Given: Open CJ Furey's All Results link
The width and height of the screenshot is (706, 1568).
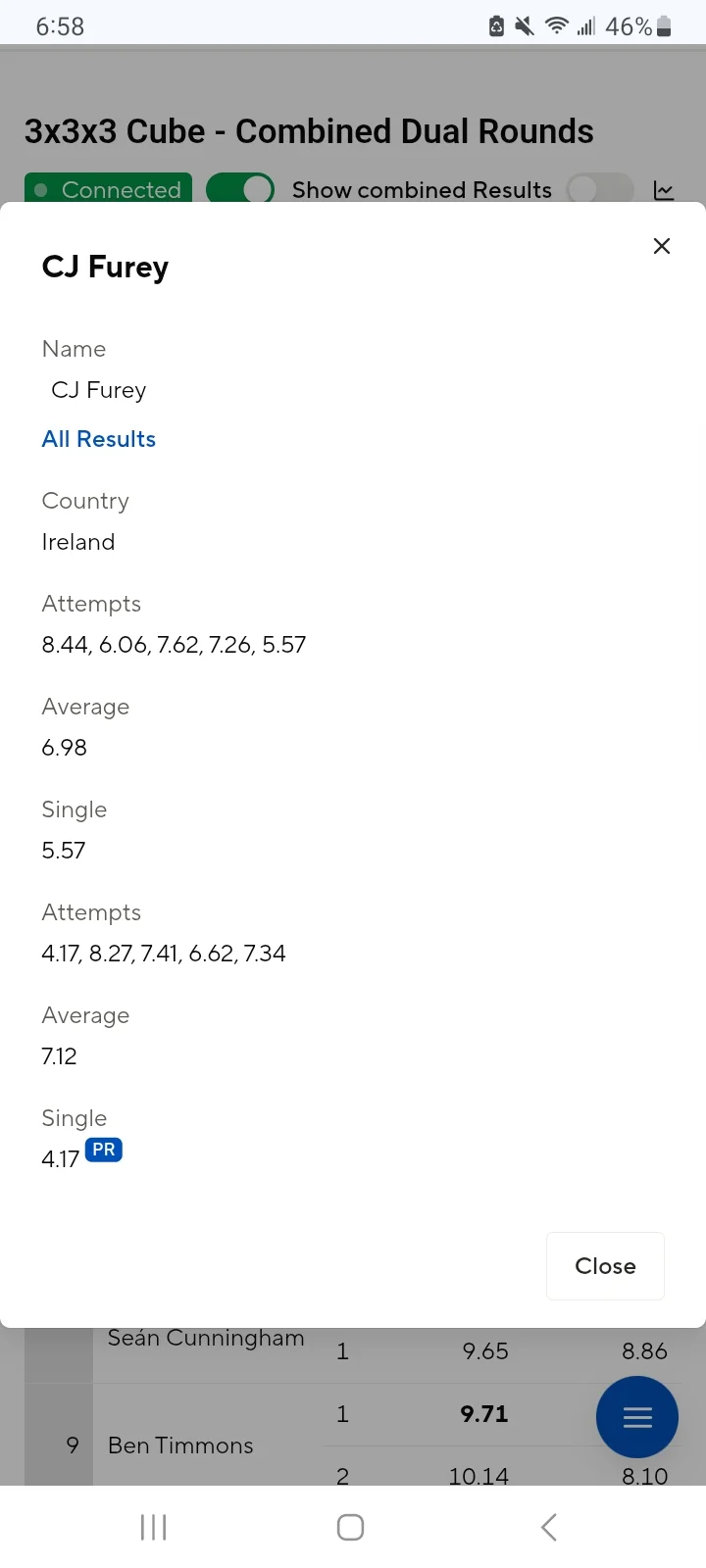Looking at the screenshot, I should [99, 439].
